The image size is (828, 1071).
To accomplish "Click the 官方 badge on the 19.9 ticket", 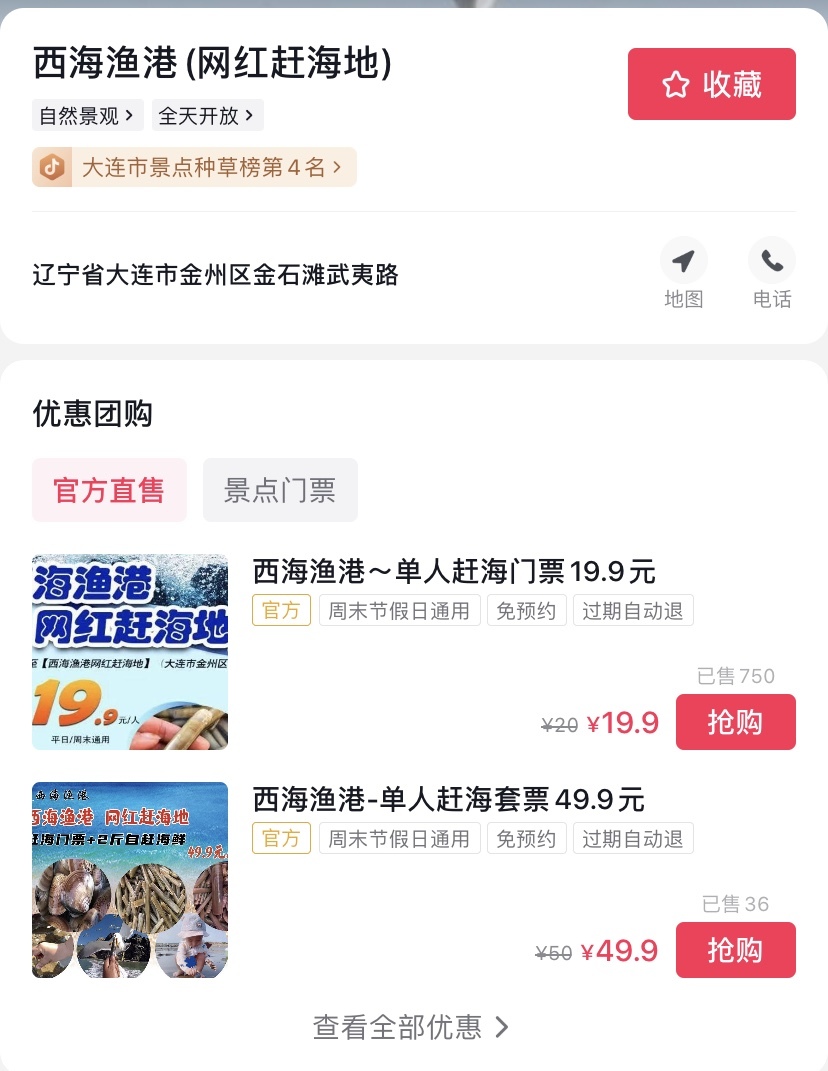I will (281, 610).
